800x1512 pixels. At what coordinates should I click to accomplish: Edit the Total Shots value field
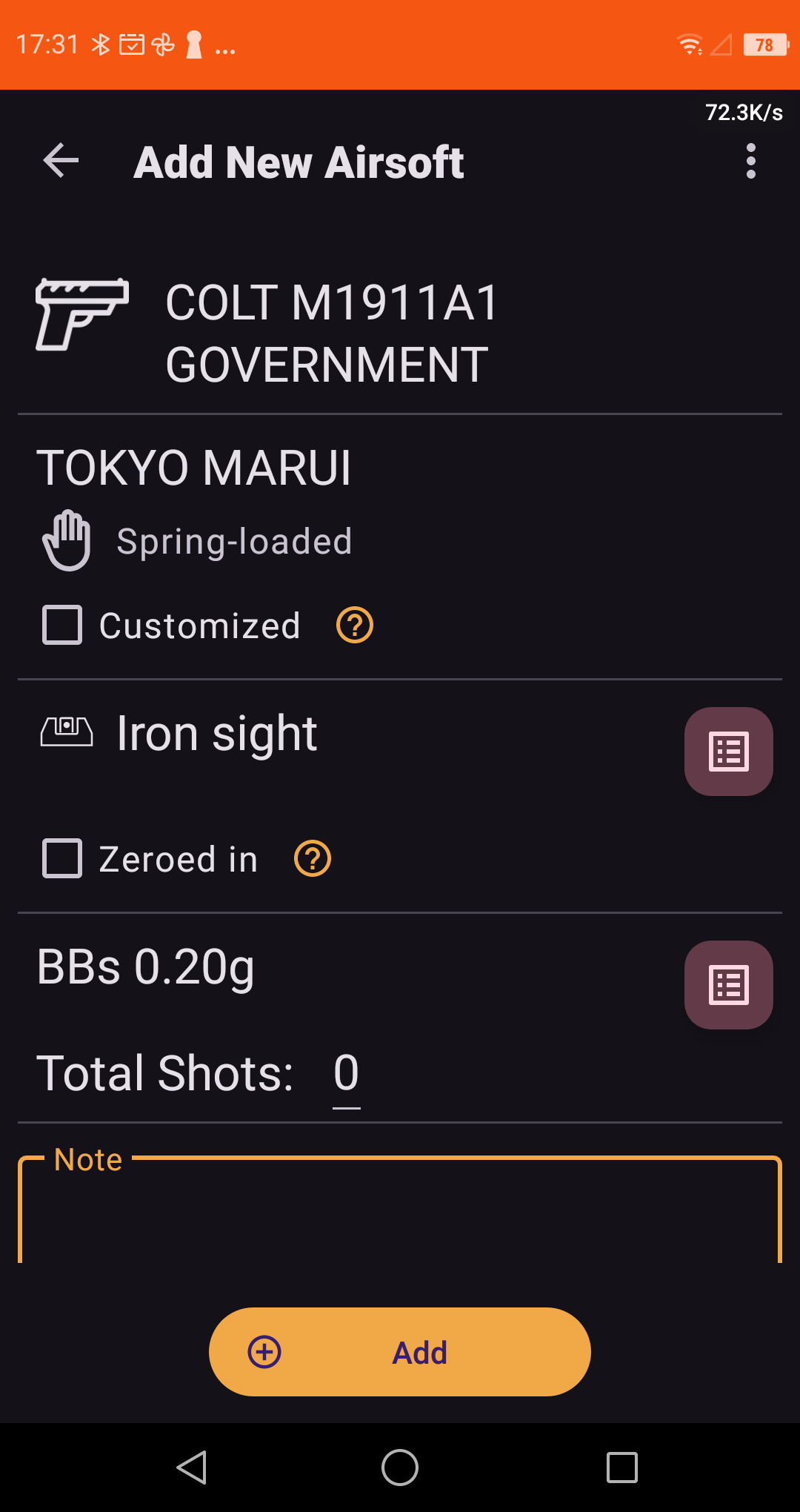[x=344, y=1074]
